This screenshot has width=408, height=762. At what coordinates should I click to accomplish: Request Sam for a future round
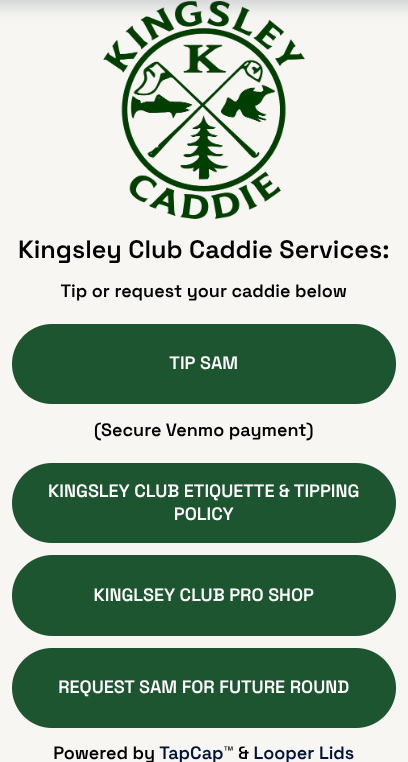(x=204, y=688)
